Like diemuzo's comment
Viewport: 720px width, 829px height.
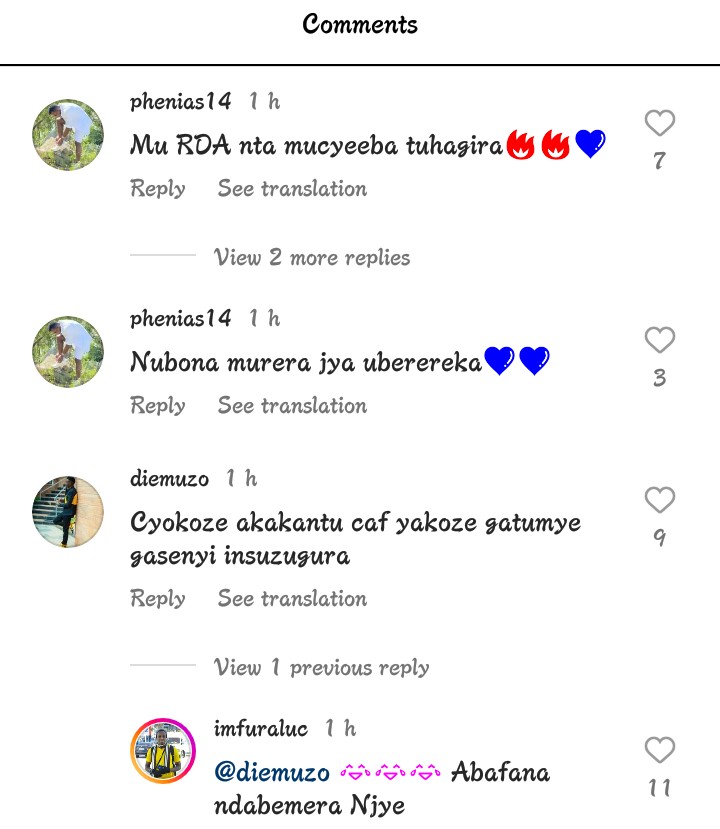tap(659, 500)
